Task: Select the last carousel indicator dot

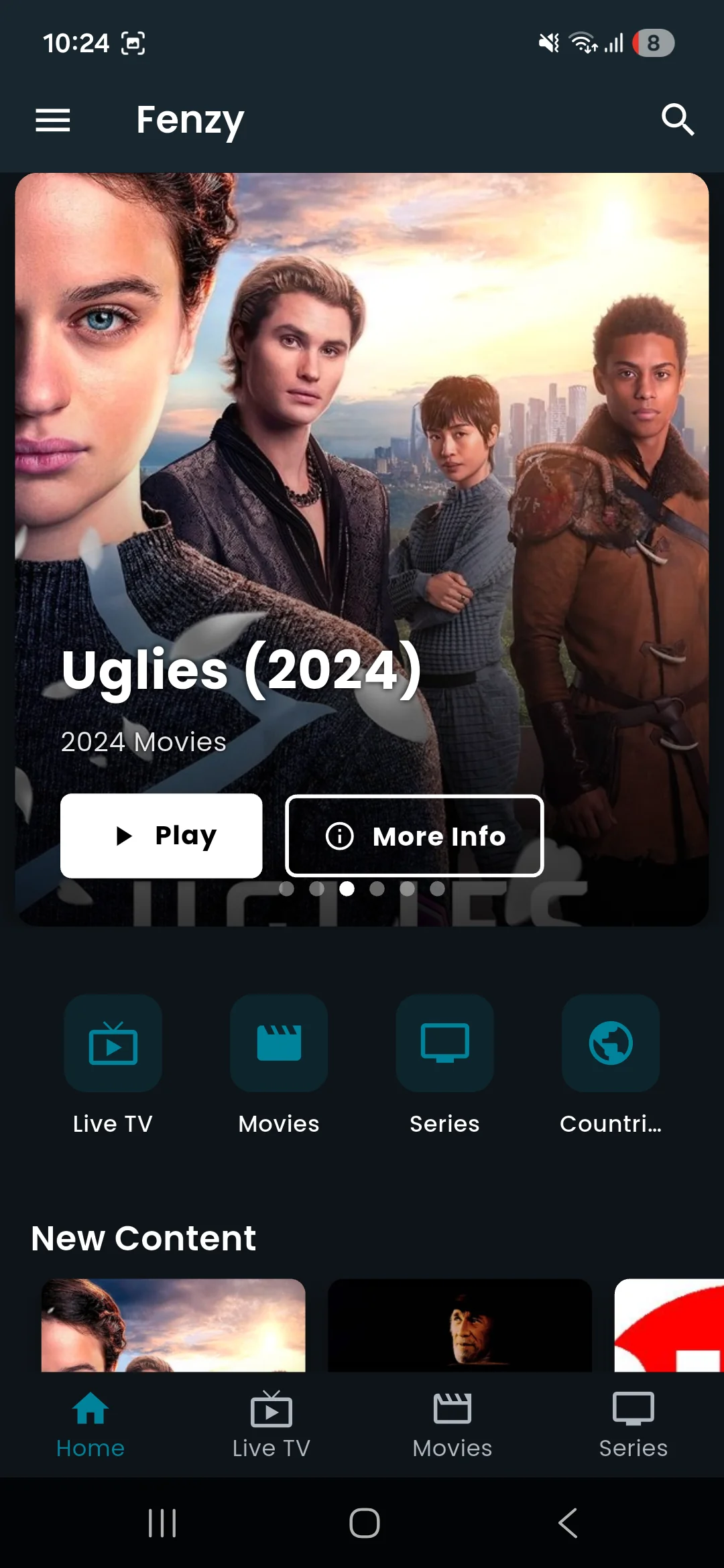Action: click(438, 889)
